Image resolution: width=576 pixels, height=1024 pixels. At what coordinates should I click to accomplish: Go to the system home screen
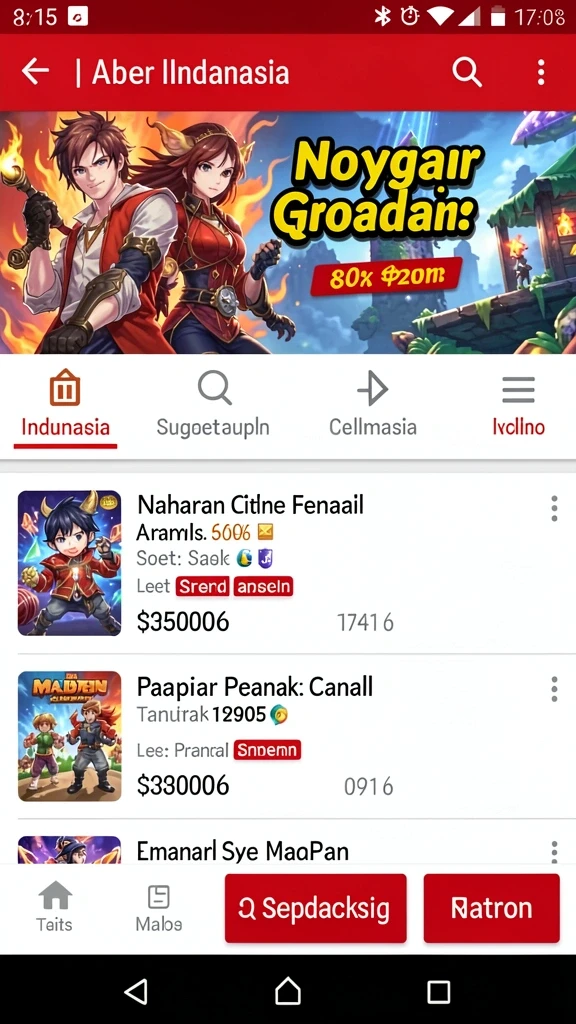[288, 992]
